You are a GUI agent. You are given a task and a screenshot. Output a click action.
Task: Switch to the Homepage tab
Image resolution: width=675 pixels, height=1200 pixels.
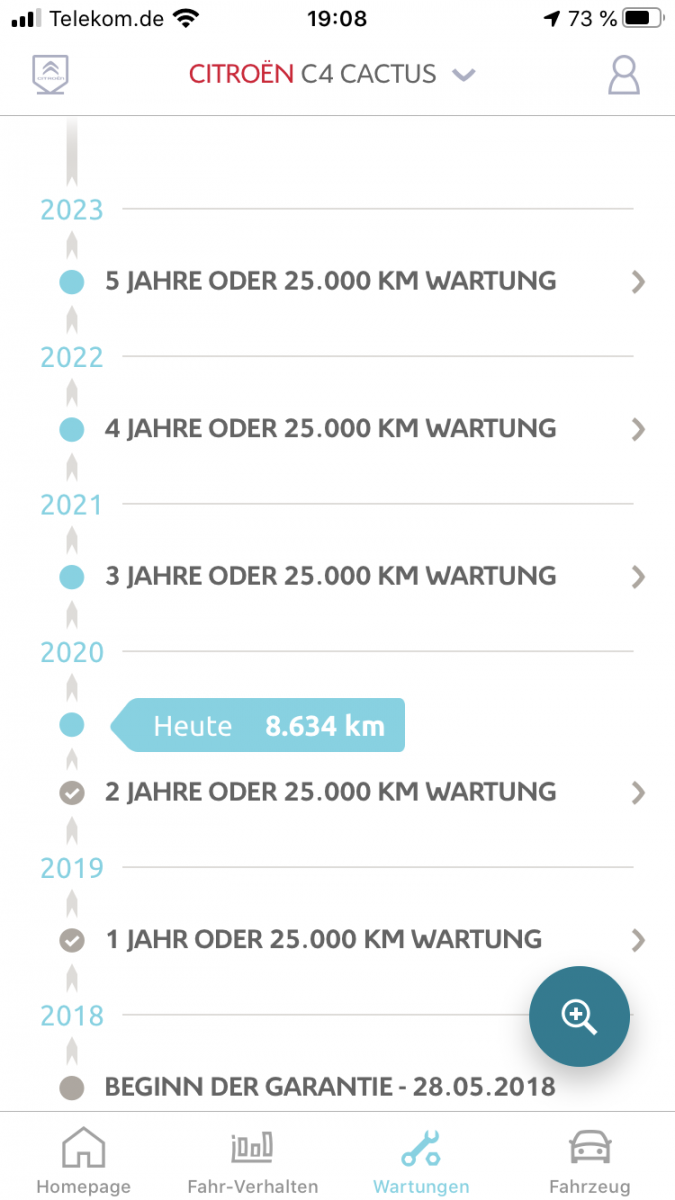84,1160
